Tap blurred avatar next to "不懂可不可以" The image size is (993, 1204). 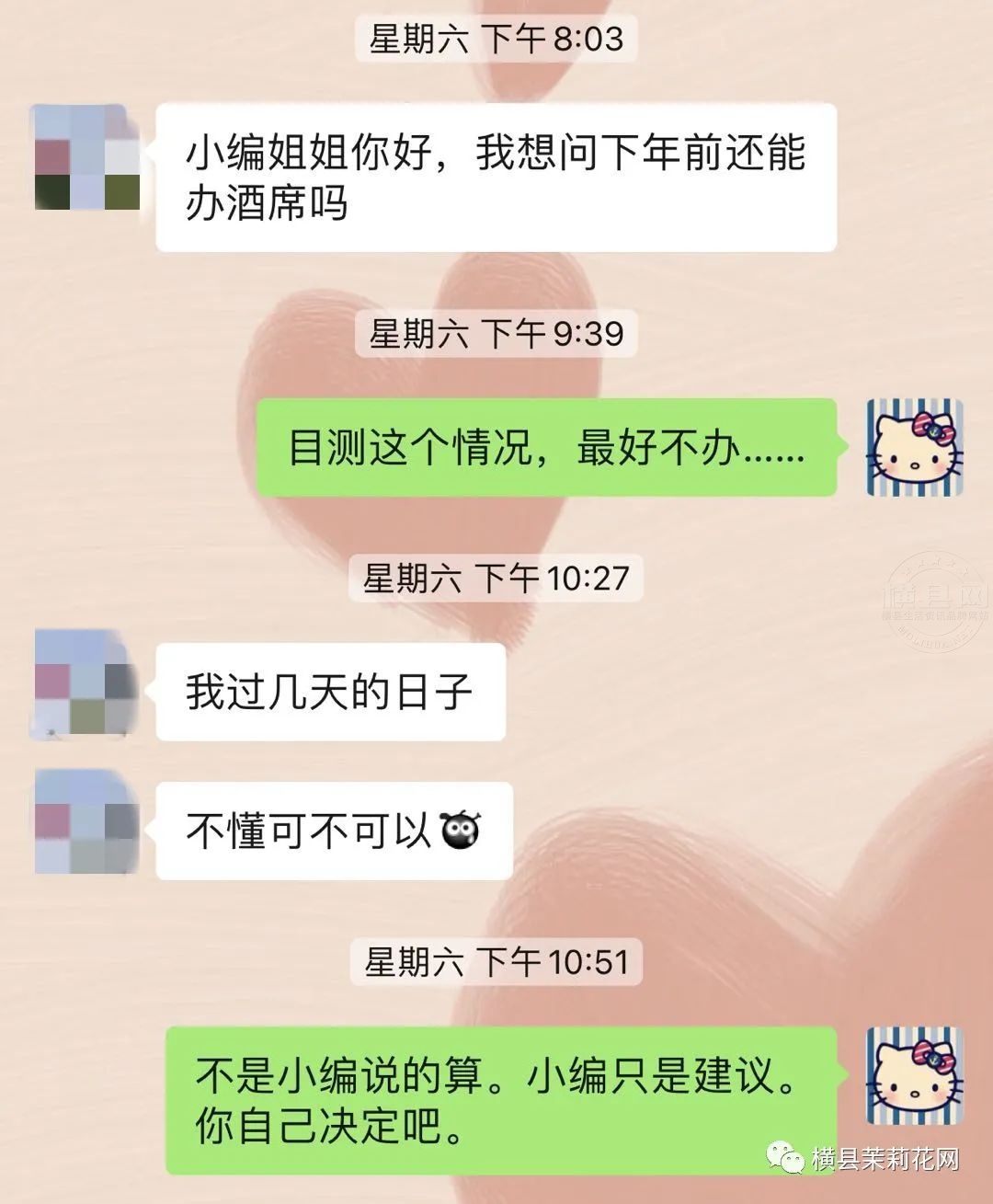click(x=86, y=821)
